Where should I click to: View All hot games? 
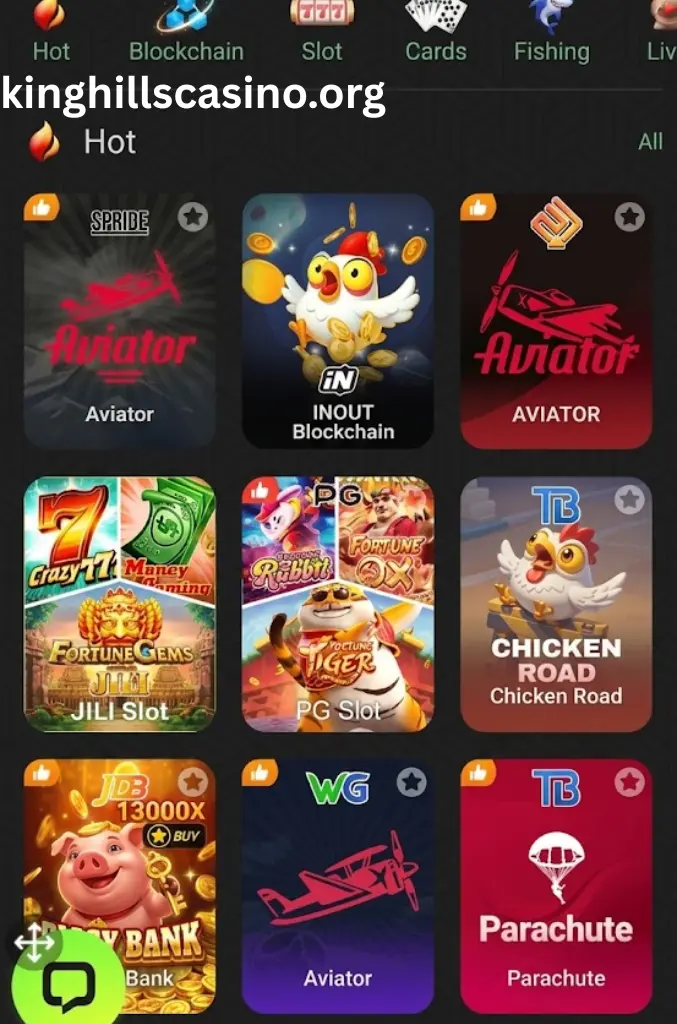(650, 141)
